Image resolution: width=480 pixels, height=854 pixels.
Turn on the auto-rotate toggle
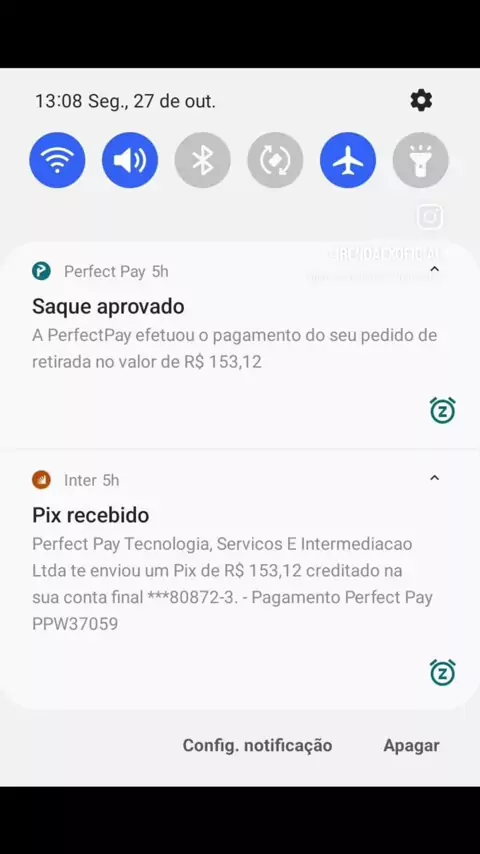point(275,160)
